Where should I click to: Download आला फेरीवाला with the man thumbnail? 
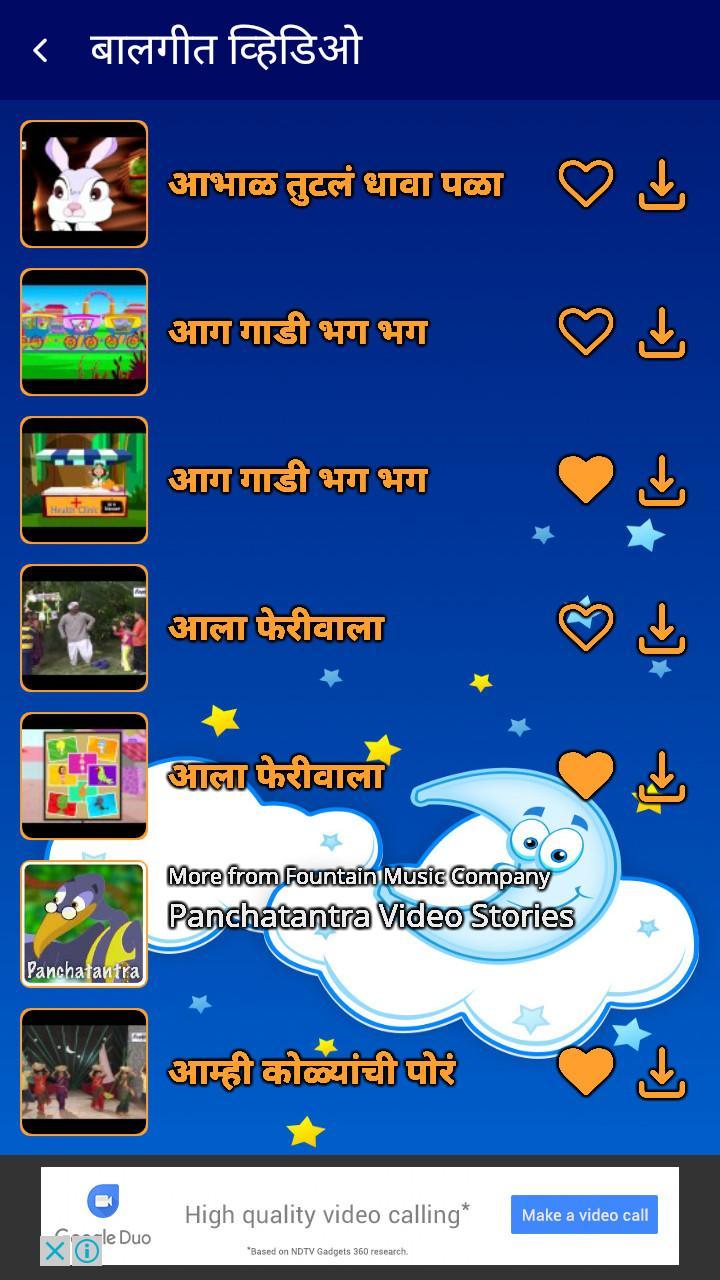pos(661,628)
